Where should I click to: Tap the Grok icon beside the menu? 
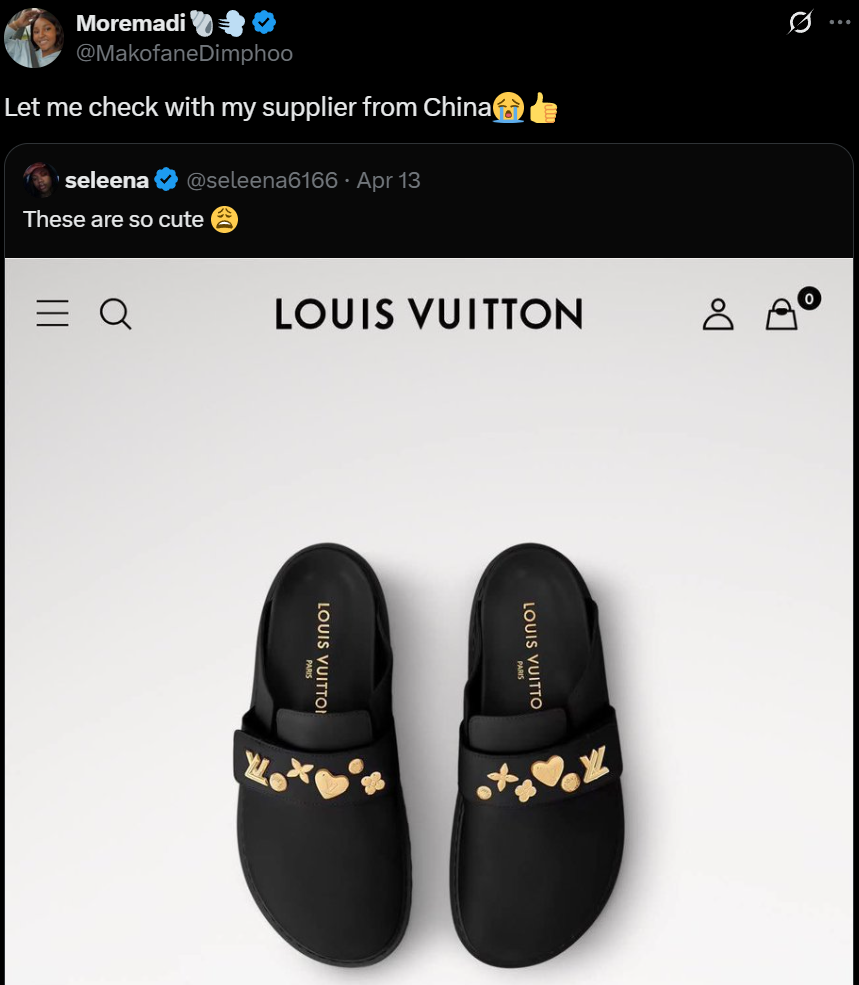(x=800, y=23)
